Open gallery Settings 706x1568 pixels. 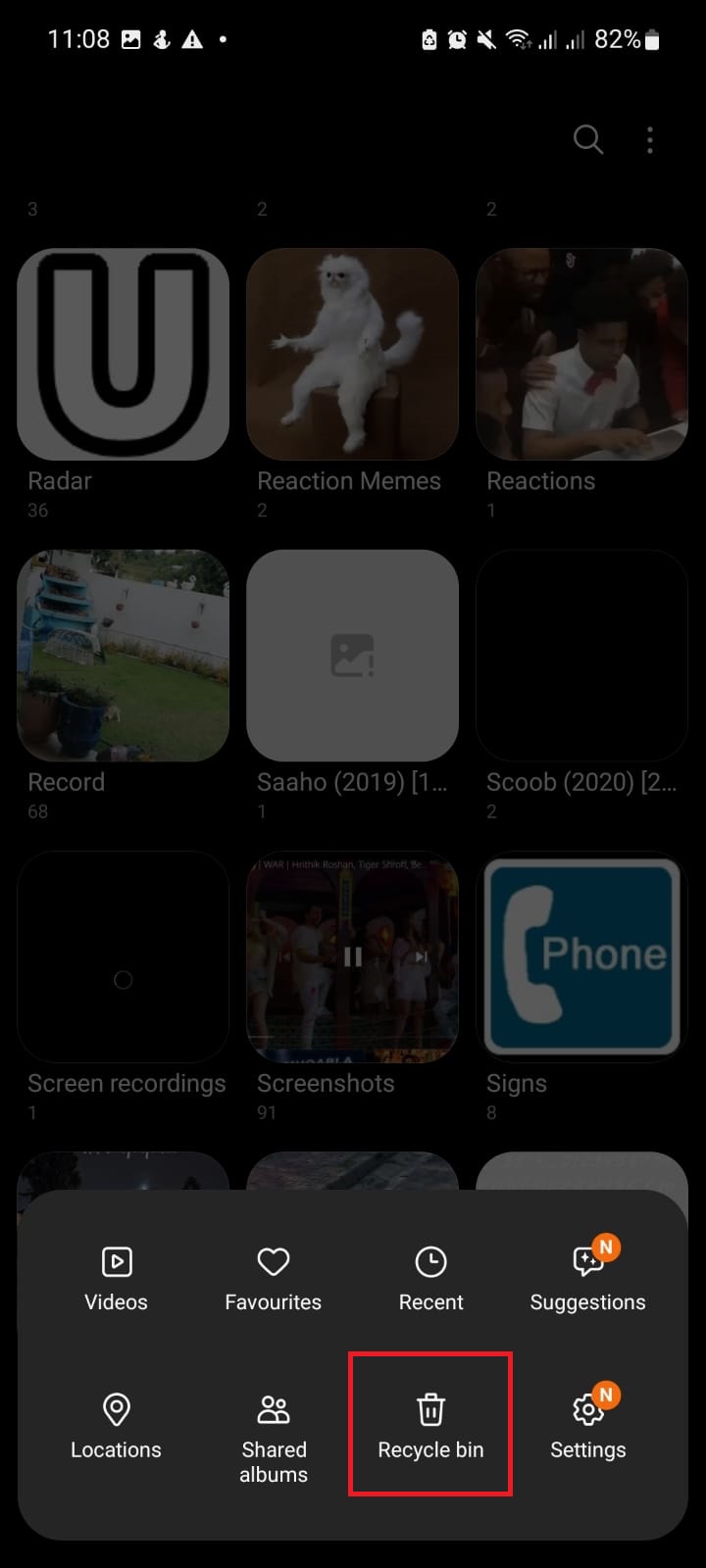coord(587,1426)
